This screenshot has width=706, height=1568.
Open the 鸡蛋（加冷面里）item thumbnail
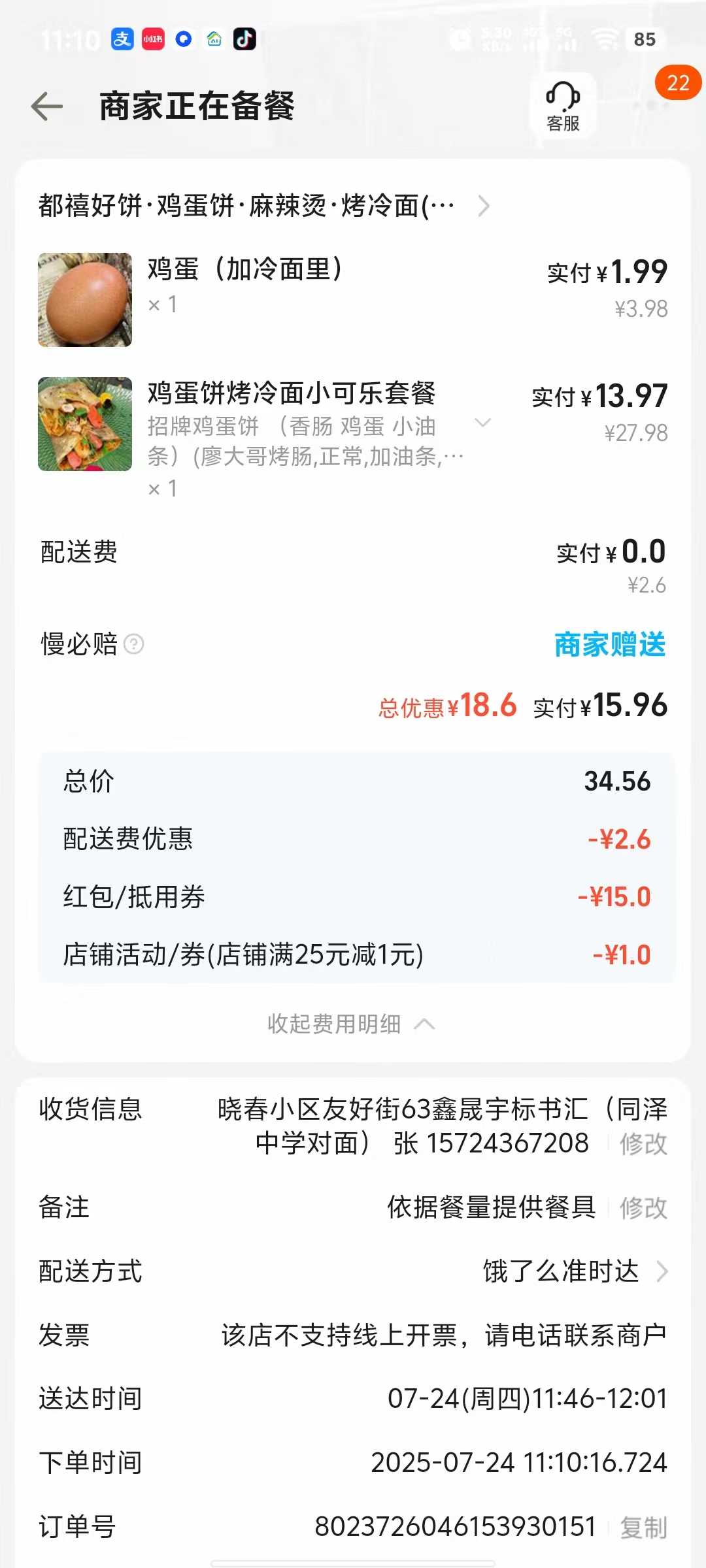(x=85, y=300)
